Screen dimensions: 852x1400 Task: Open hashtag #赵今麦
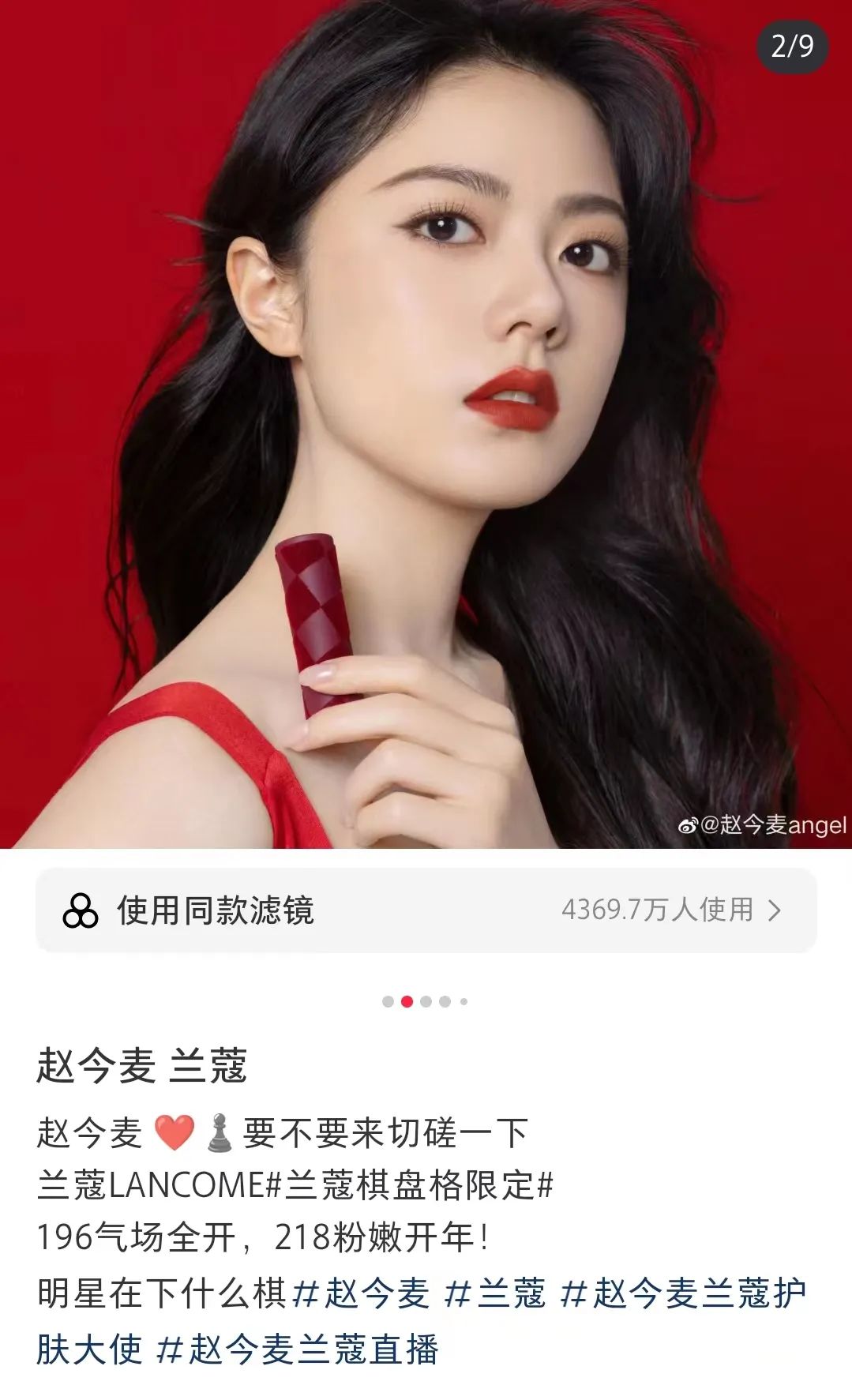pyautogui.click(x=361, y=1293)
